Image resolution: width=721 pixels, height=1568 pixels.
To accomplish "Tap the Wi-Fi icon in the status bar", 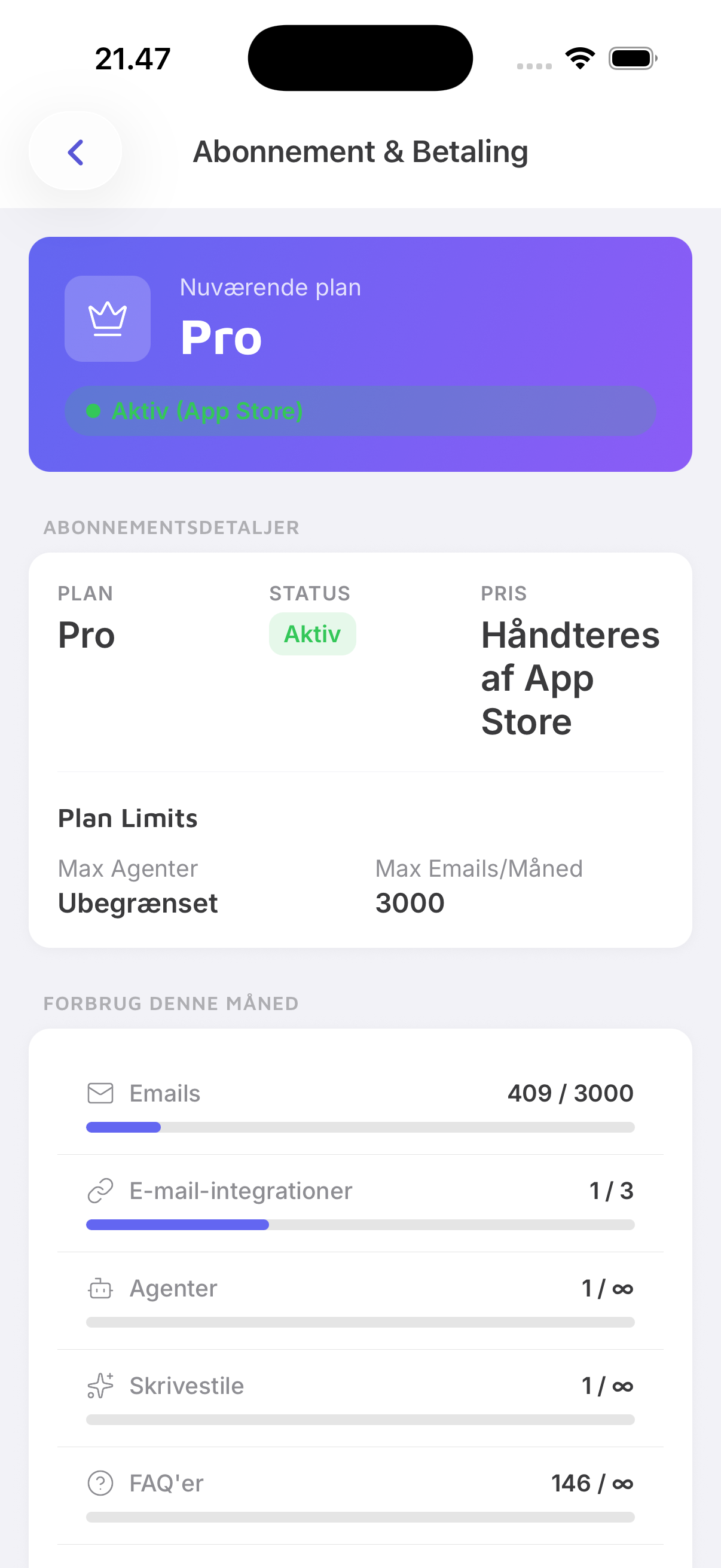I will tap(579, 57).
